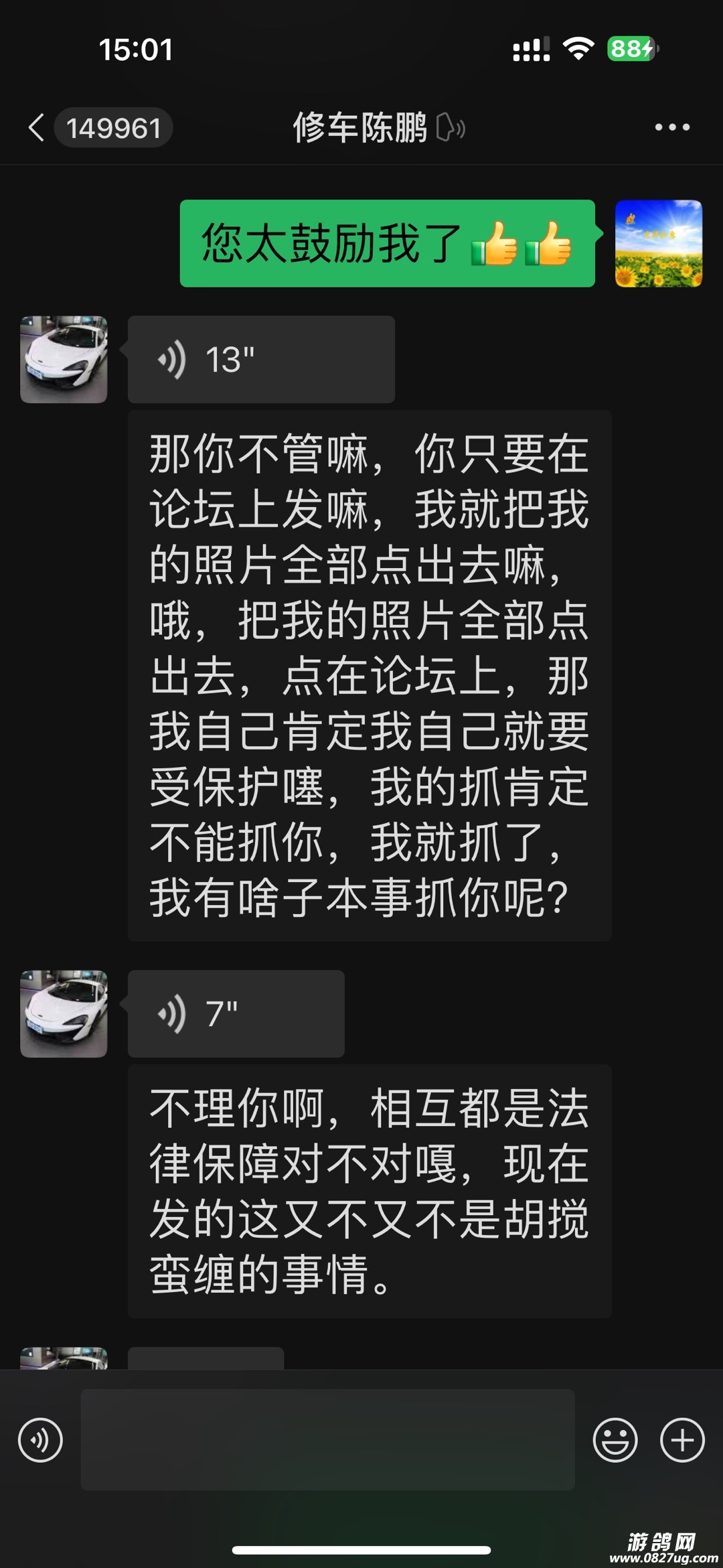Play the 7-second voice message

pos(236,1013)
